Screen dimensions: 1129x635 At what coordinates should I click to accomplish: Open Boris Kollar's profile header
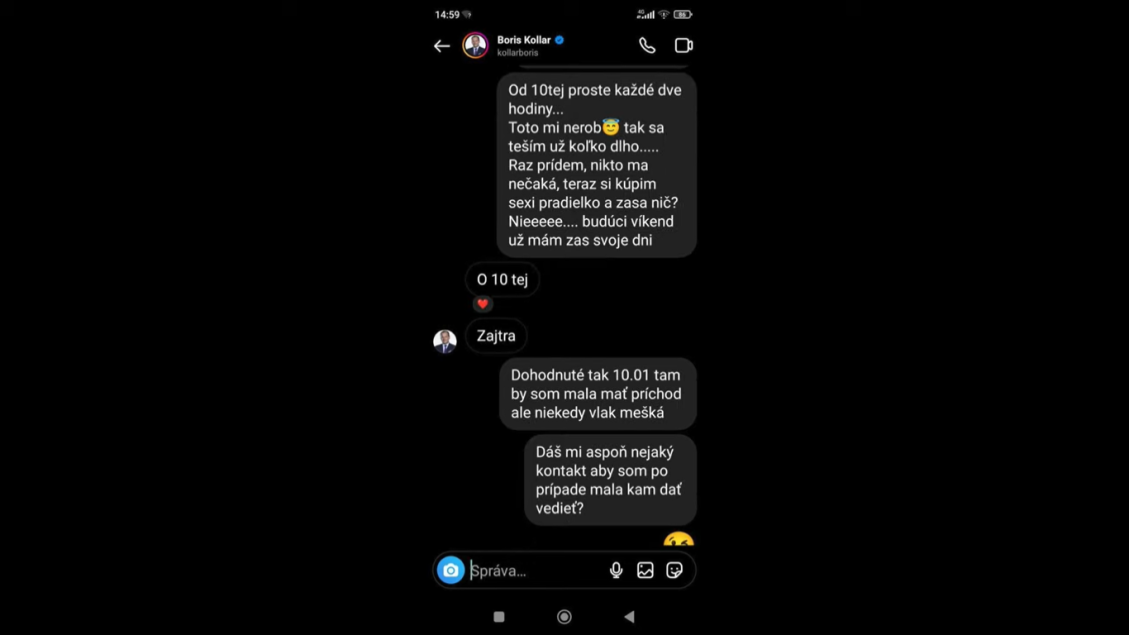coord(523,45)
